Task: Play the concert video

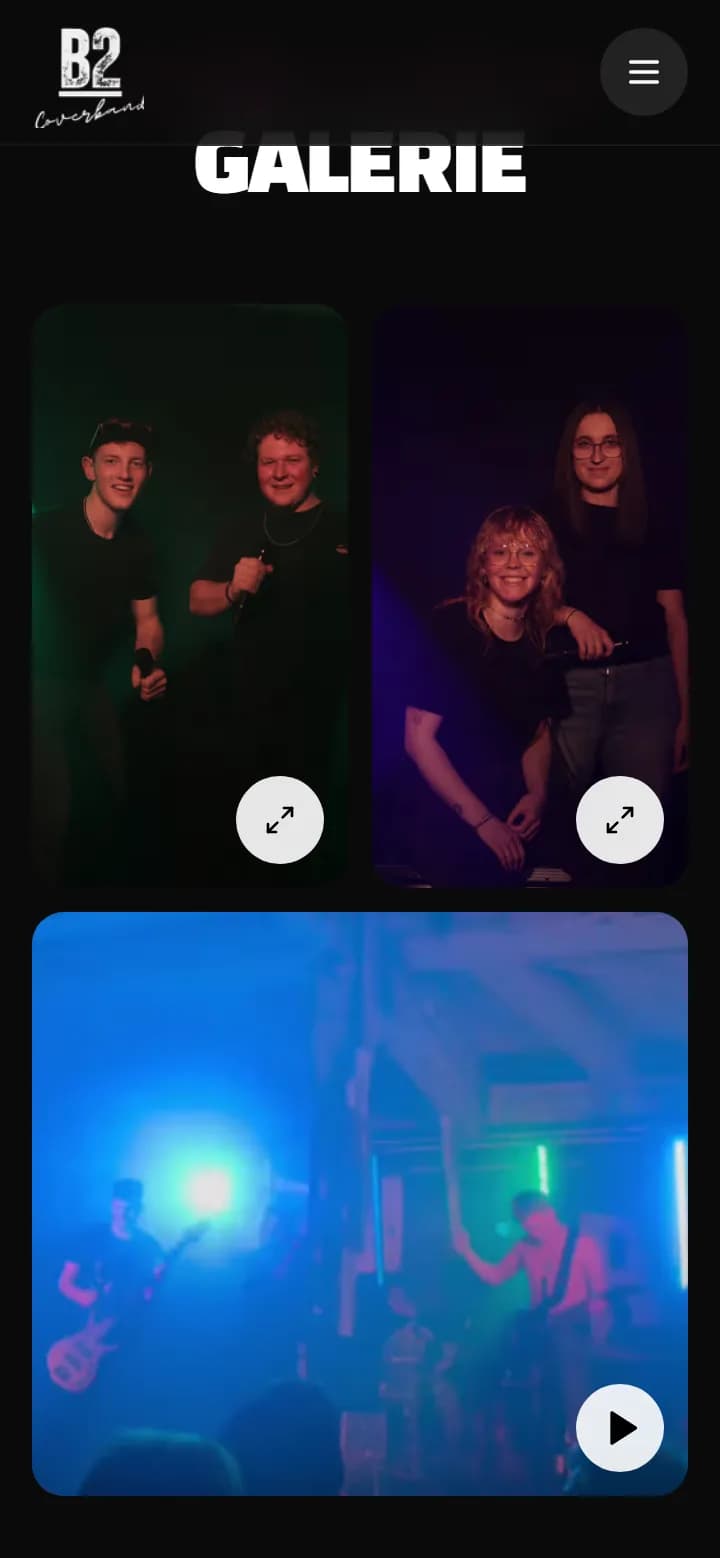Action: click(620, 1428)
